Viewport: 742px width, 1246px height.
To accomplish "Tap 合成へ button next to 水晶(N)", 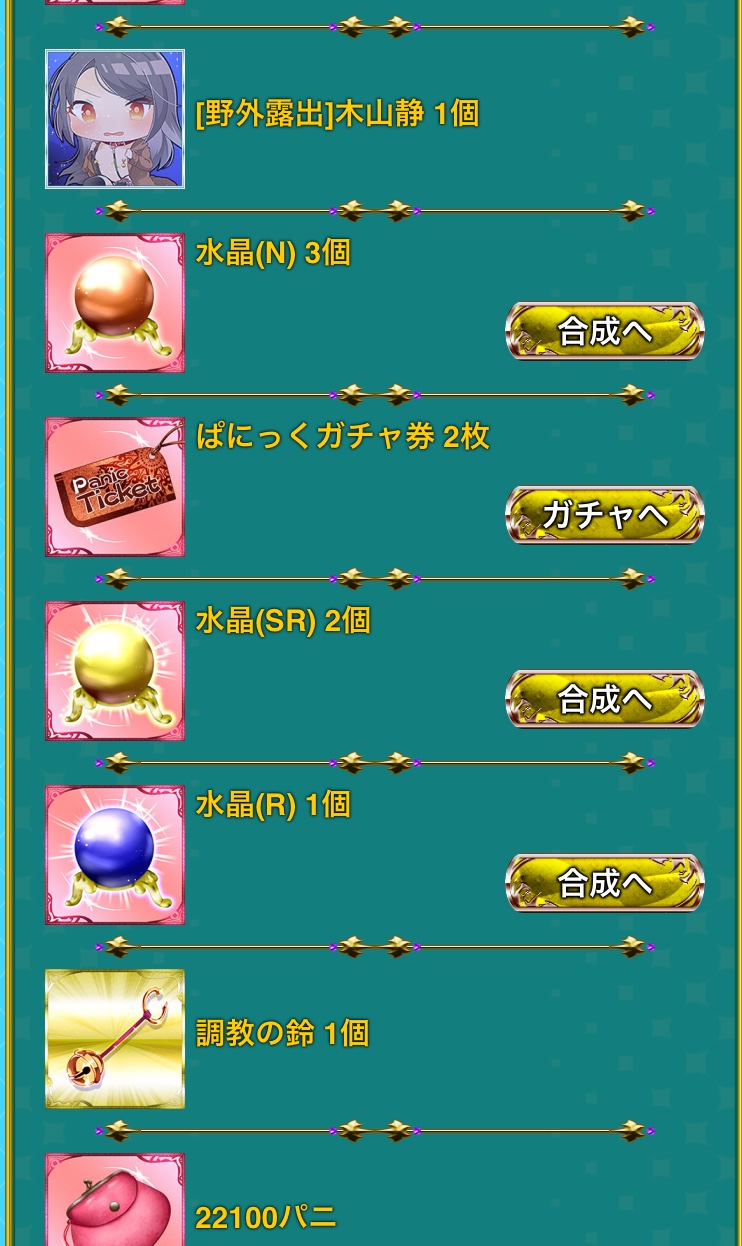I will click(604, 331).
